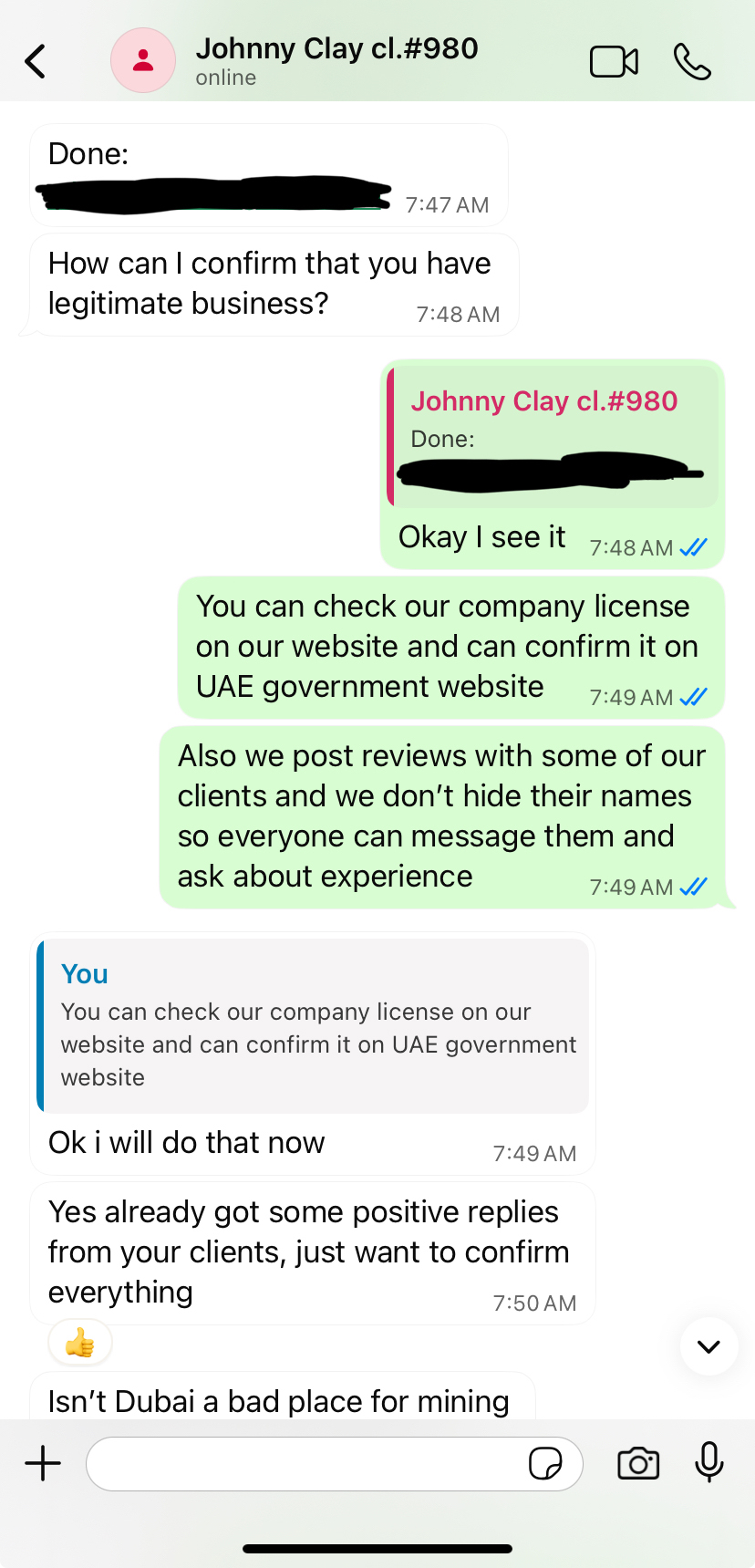The width and height of the screenshot is (755, 1568).
Task: Jump to quoted 'You can check our company license' message
Action: pos(313,1025)
